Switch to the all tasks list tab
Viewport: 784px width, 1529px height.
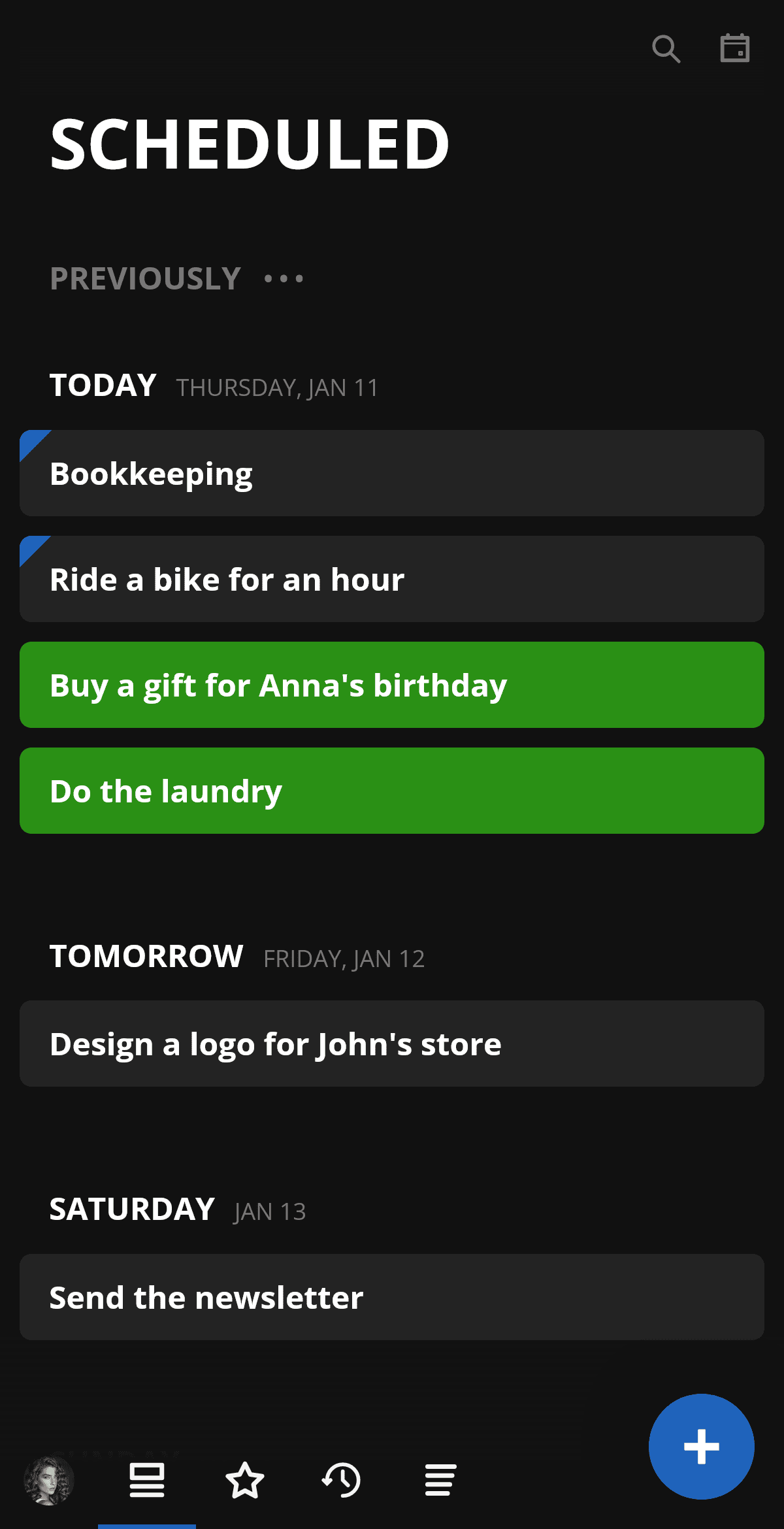pos(440,1480)
